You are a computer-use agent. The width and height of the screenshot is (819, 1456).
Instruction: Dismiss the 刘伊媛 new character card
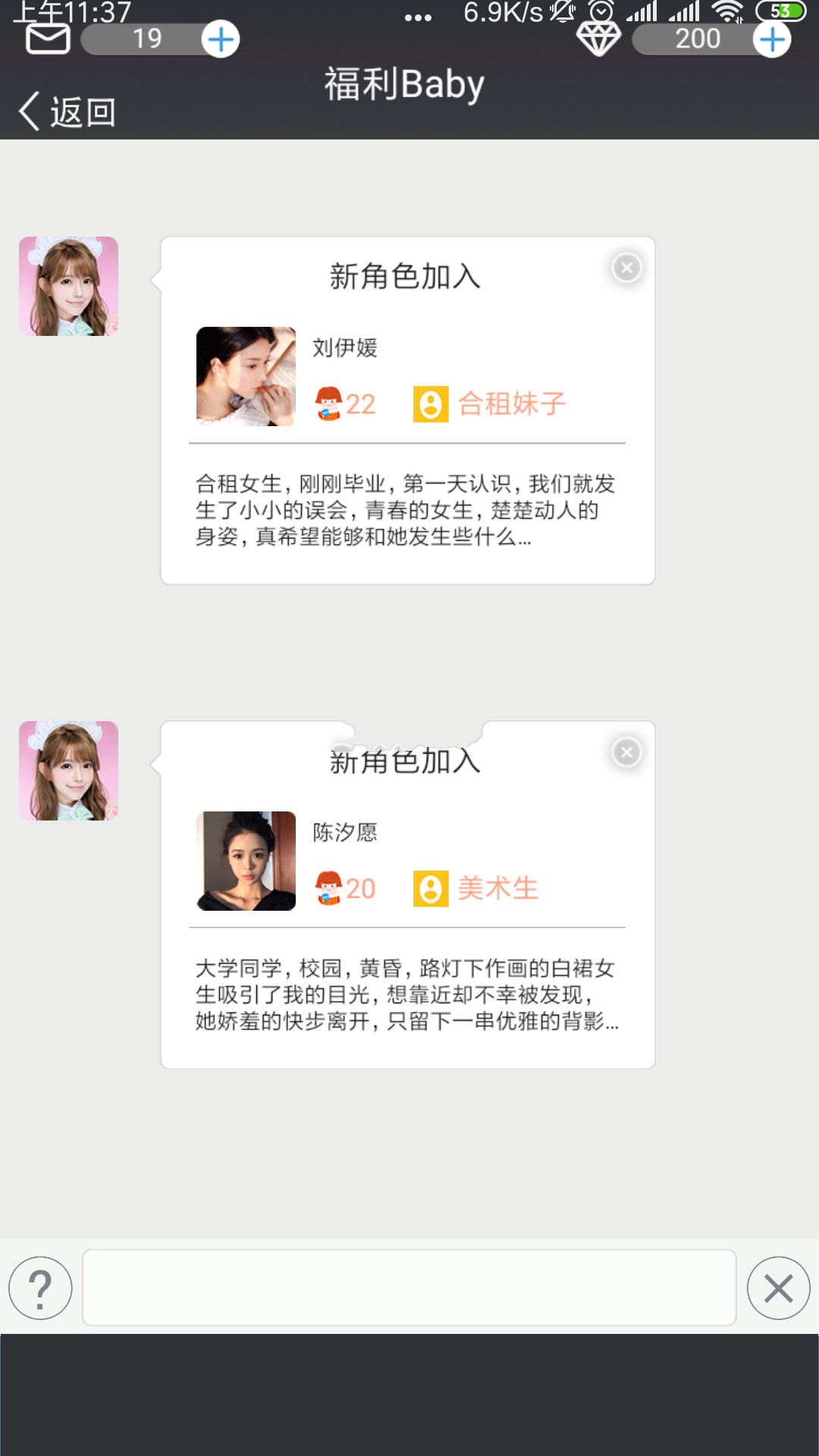(x=626, y=268)
